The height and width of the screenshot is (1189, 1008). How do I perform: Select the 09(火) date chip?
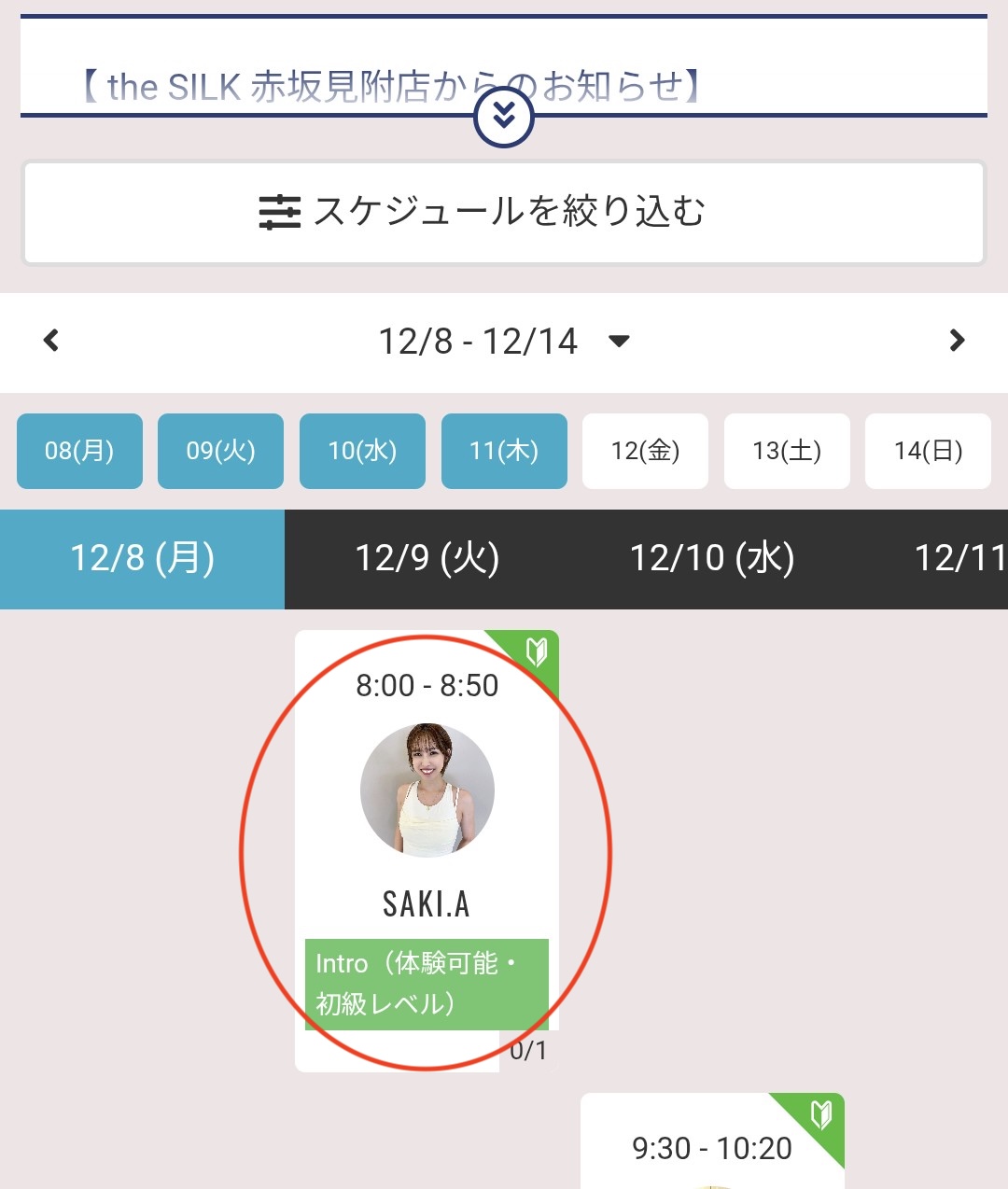click(x=220, y=451)
